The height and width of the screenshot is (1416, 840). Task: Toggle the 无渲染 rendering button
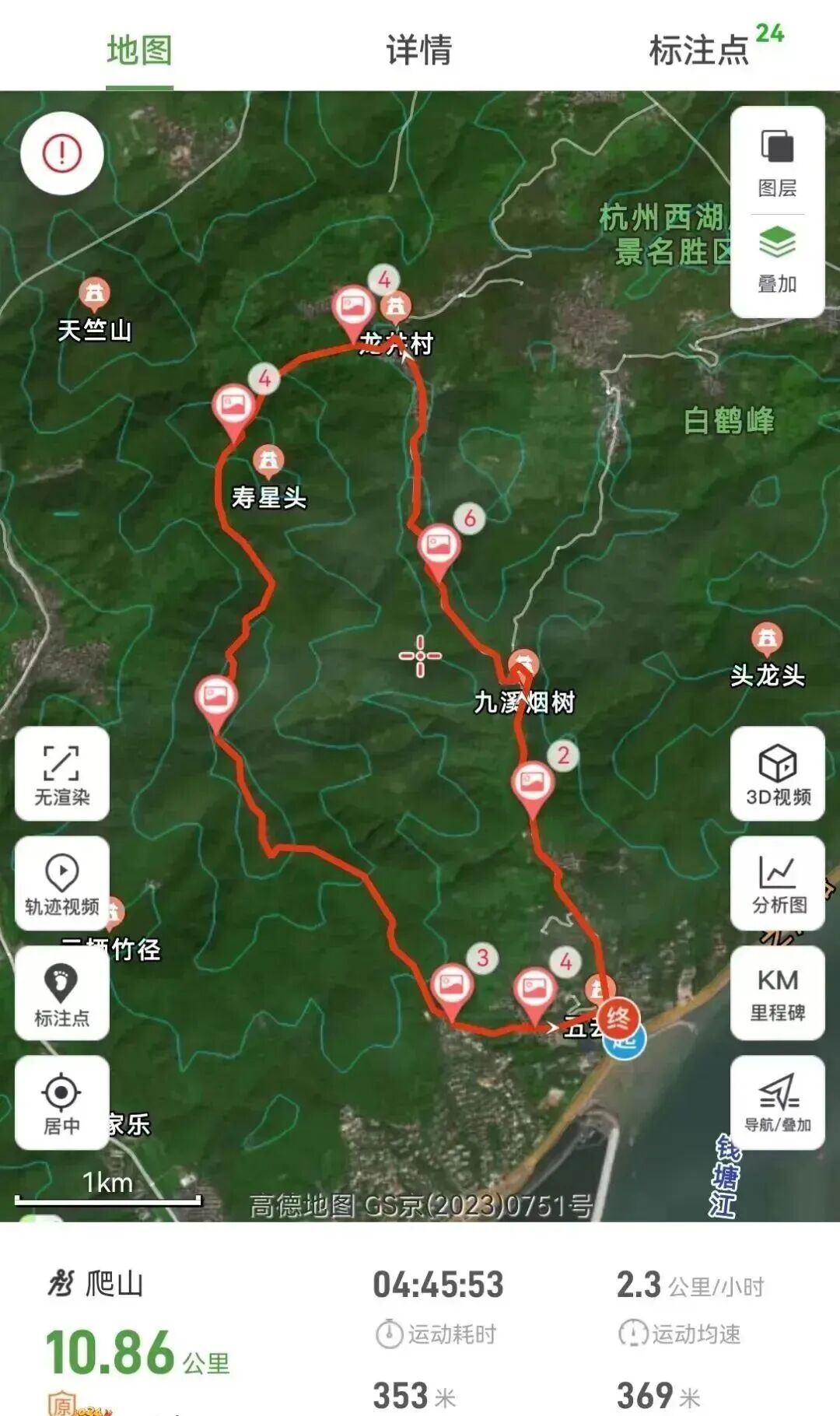[x=61, y=773]
